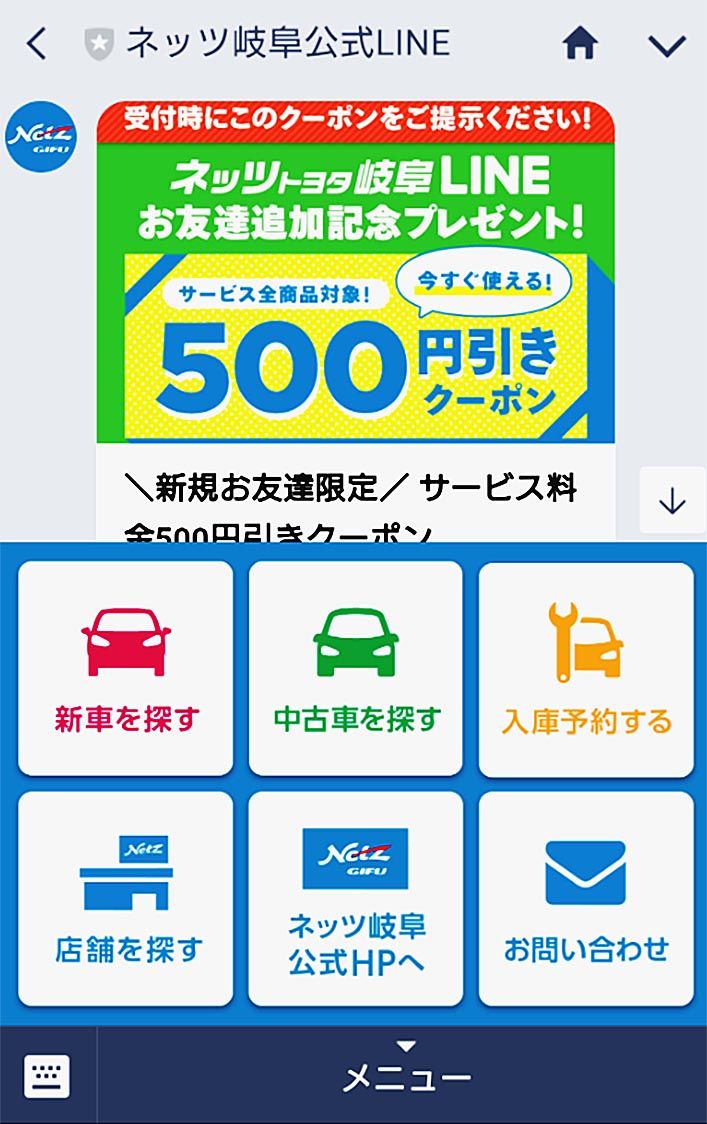Open 店舗を探す
The height and width of the screenshot is (1124, 707).
click(x=126, y=898)
